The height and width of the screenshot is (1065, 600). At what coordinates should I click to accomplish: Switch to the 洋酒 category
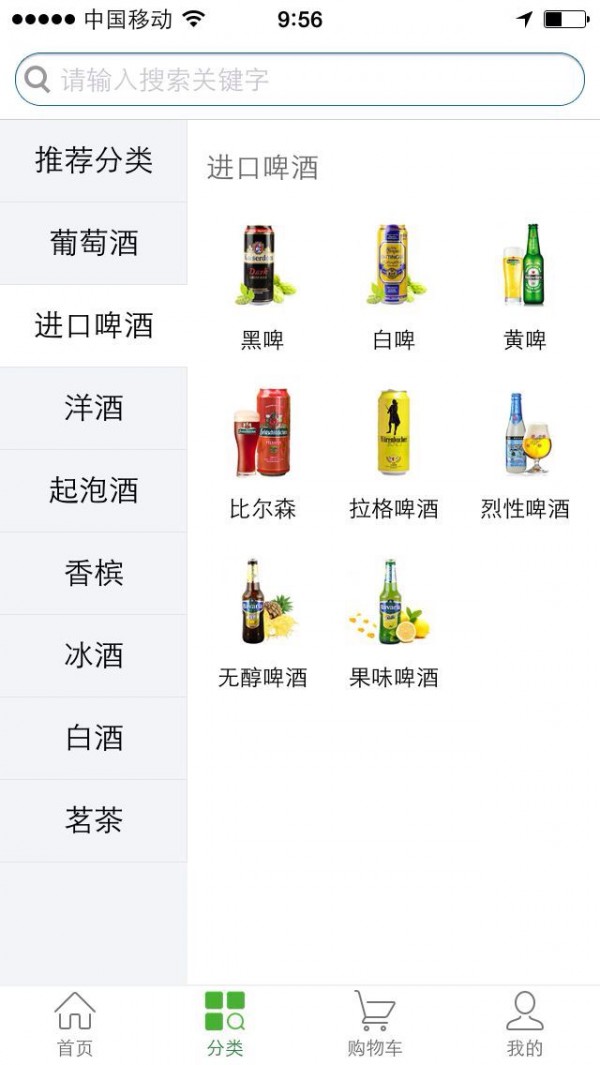pos(93,408)
